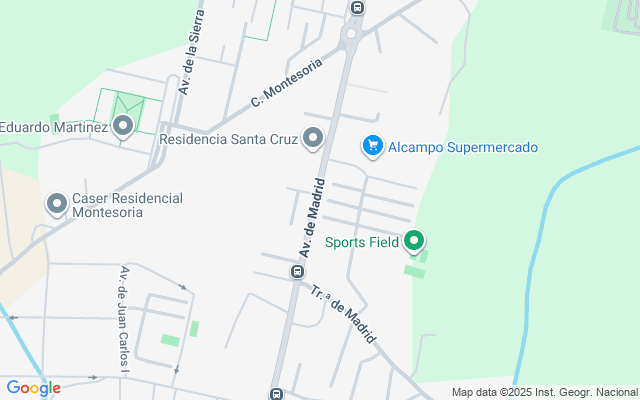The width and height of the screenshot is (640, 400).
Task: Tap the Sports Field place marker
Action: click(x=414, y=241)
